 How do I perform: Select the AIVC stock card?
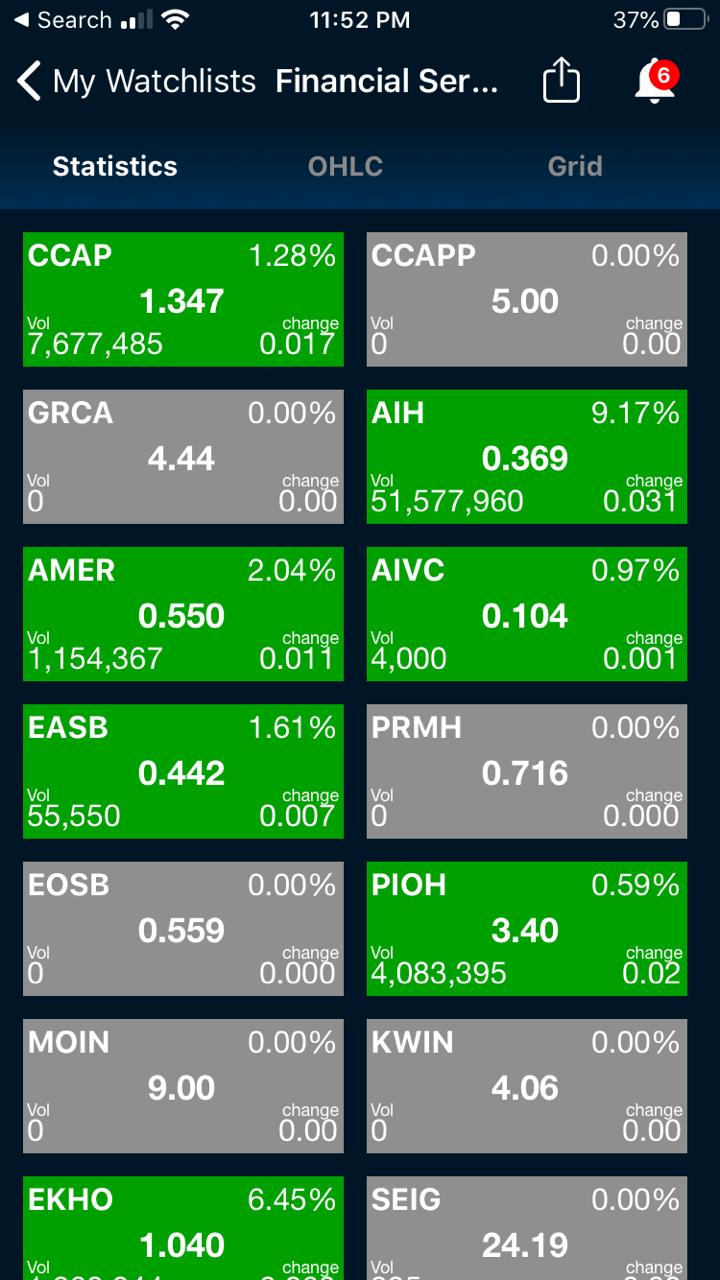coord(527,614)
